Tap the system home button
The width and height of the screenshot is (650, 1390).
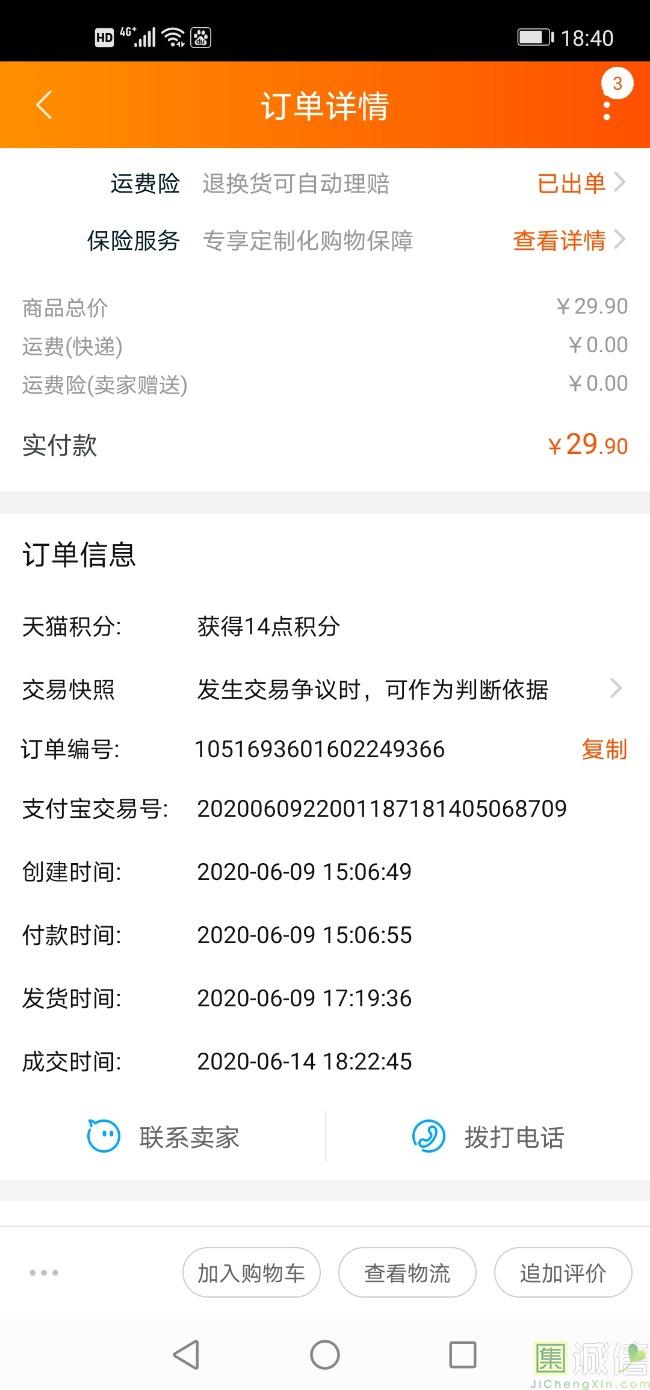click(325, 1355)
